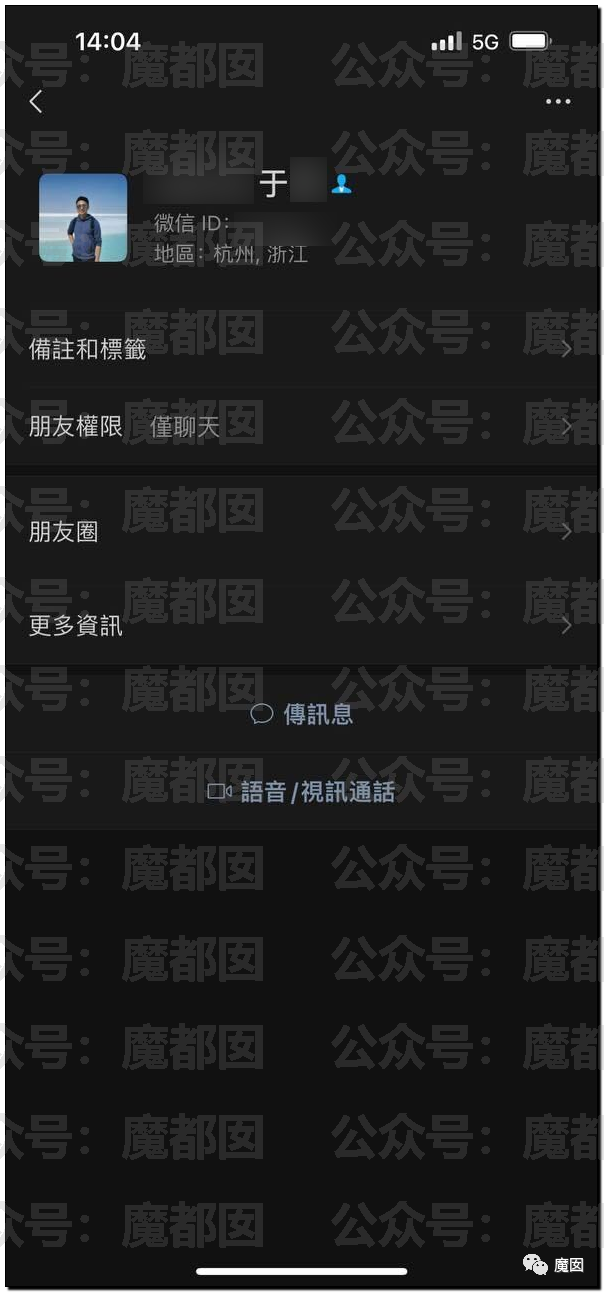Image resolution: width=604 pixels, height=1293 pixels.
Task: Open the contact's 朋友圈
Action: point(300,531)
